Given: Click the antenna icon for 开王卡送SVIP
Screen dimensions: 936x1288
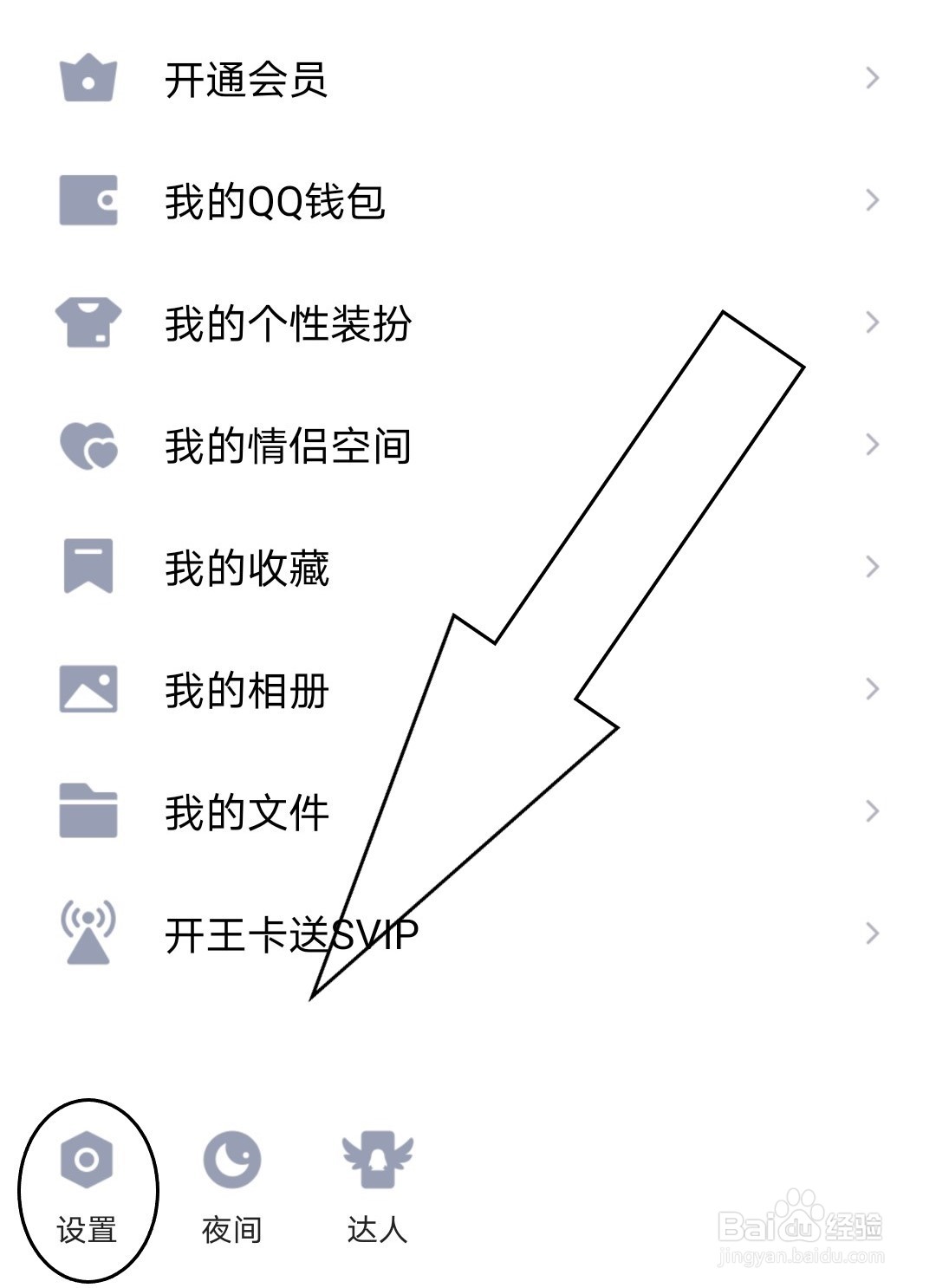Looking at the screenshot, I should coord(87,934).
